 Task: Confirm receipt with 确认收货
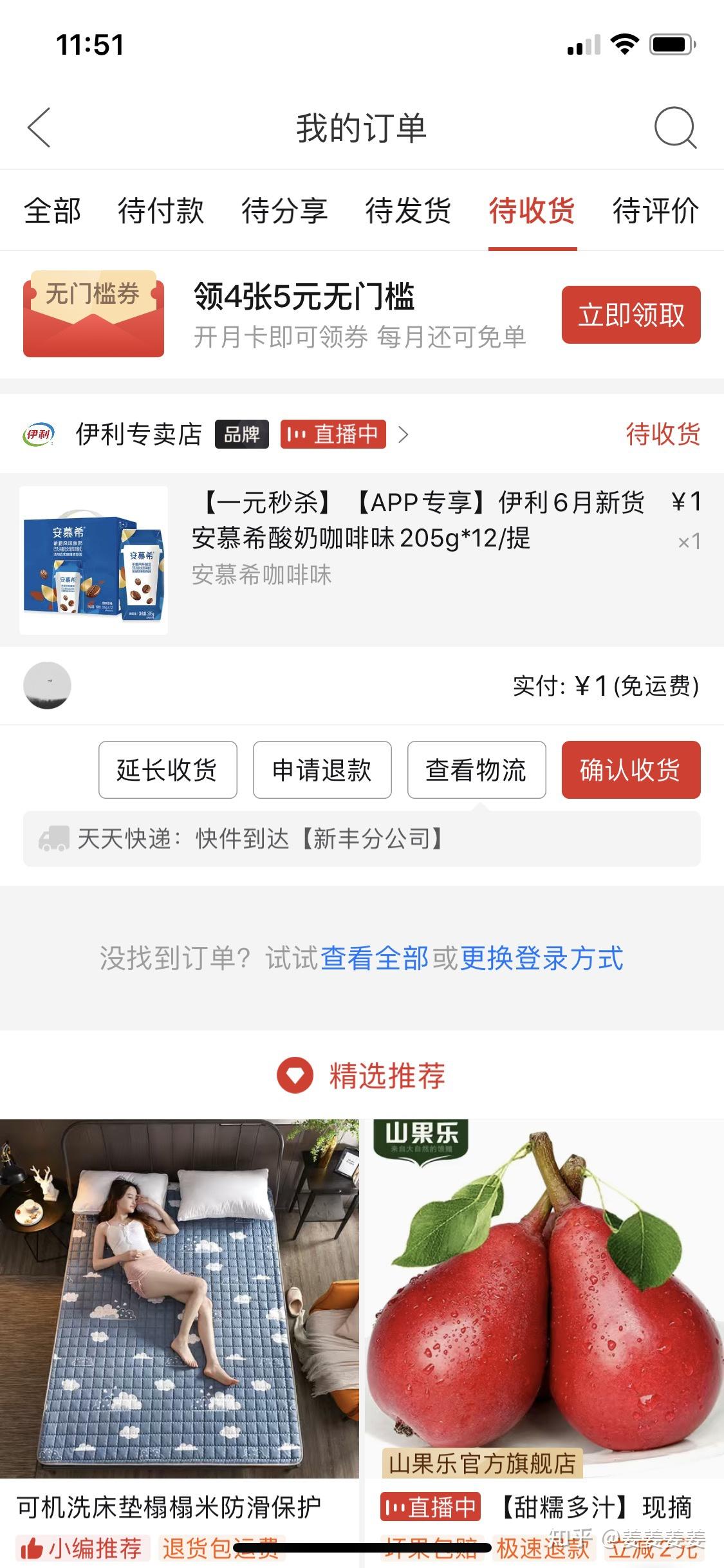(631, 770)
